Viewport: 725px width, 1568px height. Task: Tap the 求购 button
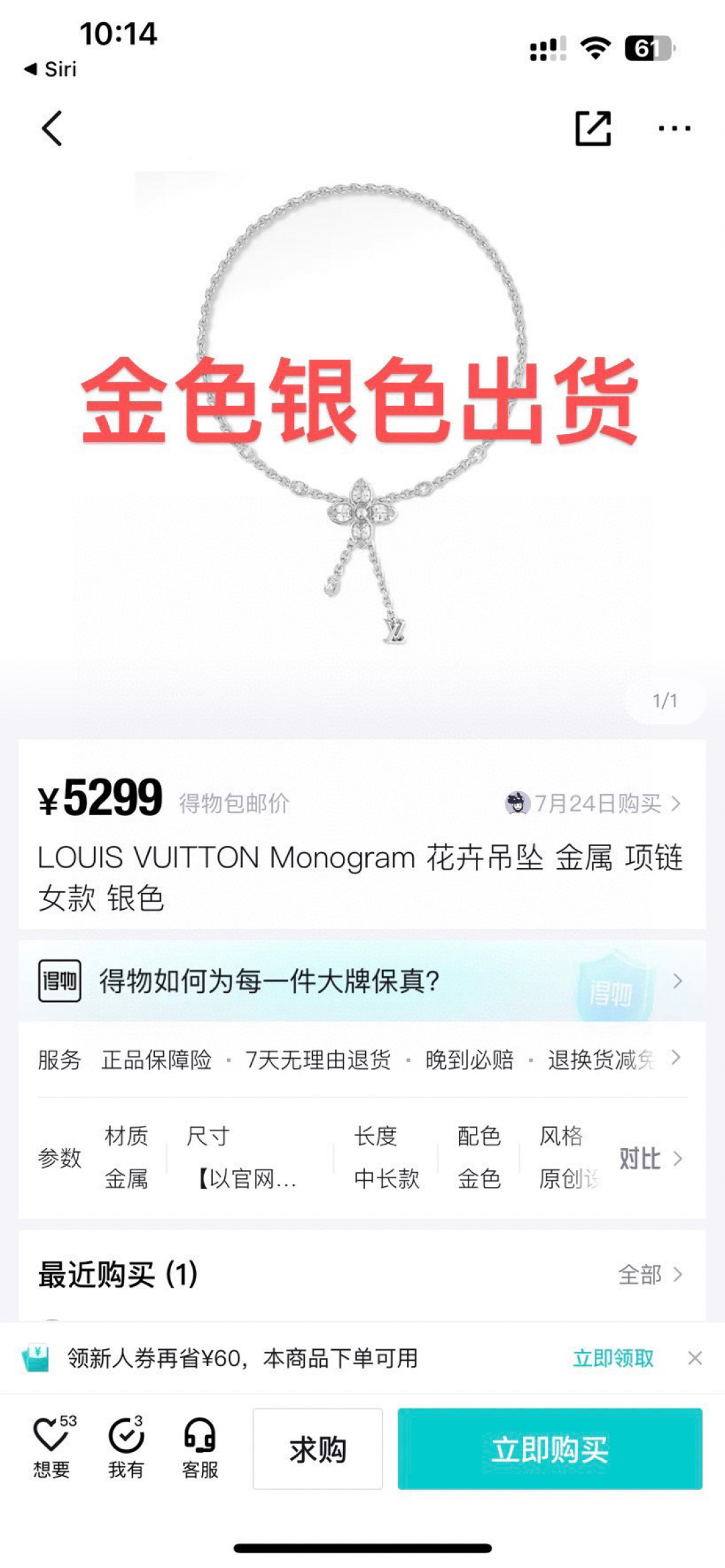coord(318,1449)
